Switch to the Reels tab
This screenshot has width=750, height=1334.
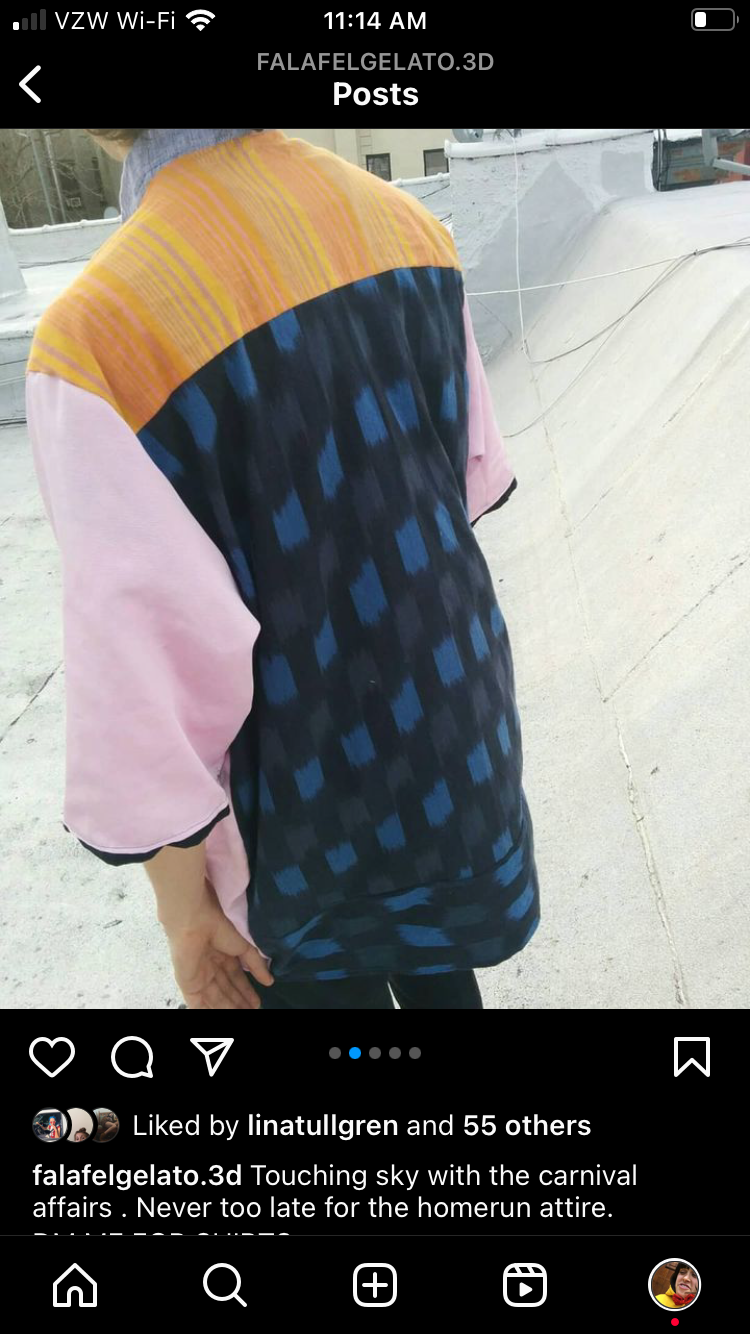(x=525, y=1285)
